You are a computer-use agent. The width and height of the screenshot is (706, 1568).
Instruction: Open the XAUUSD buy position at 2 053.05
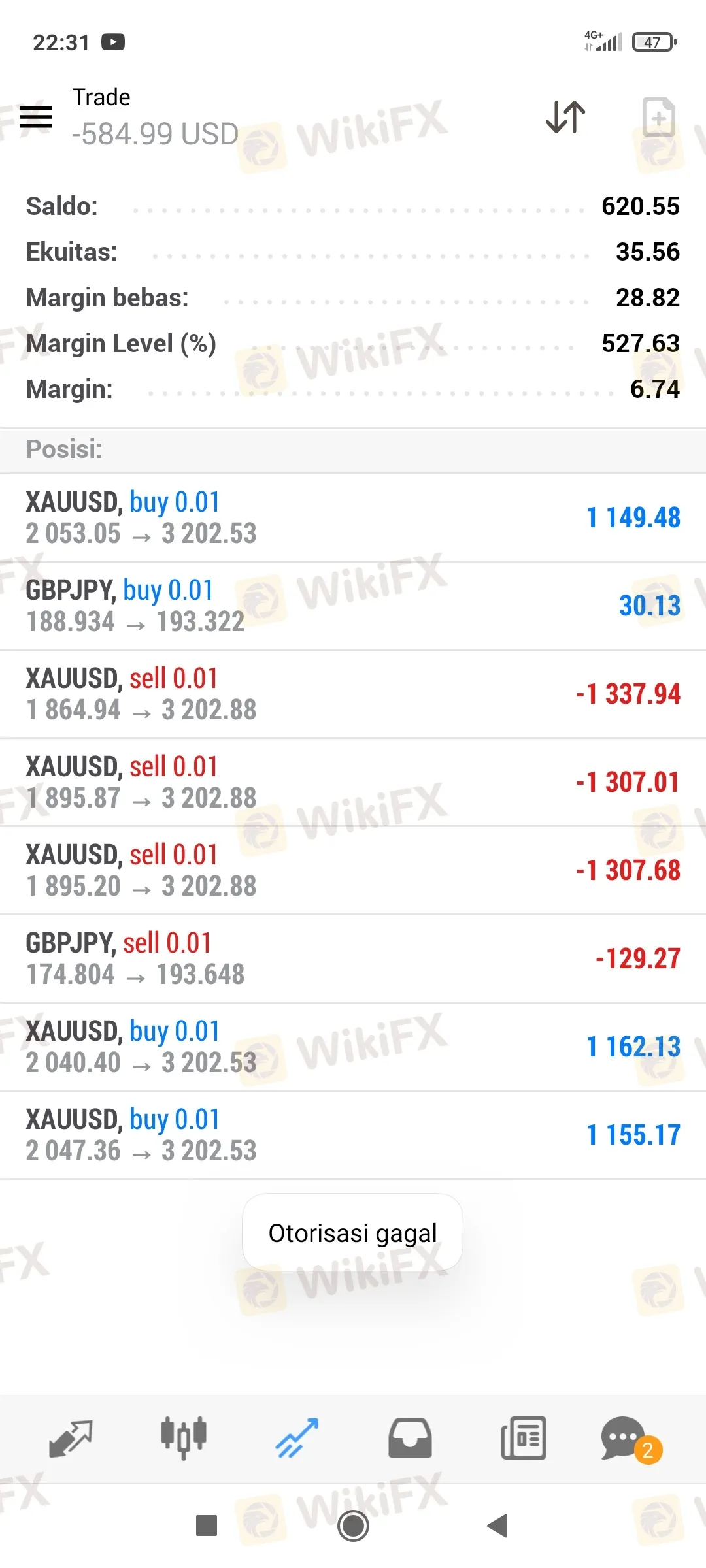click(x=353, y=517)
